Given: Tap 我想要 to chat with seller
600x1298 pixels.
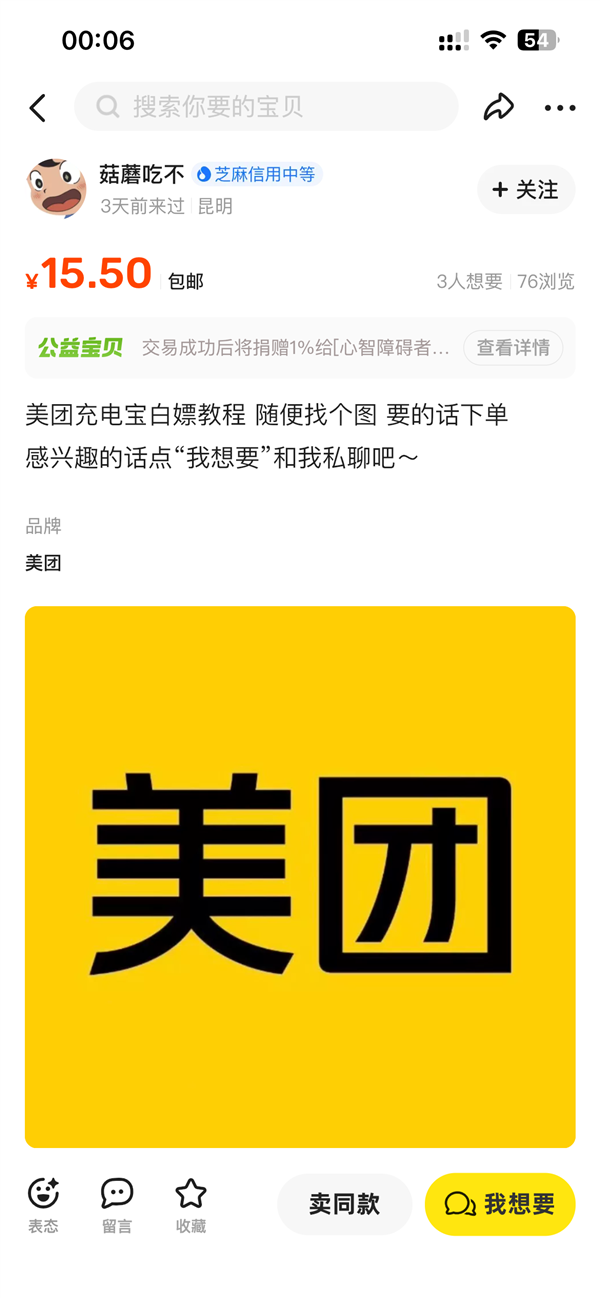Looking at the screenshot, I should (x=500, y=1204).
